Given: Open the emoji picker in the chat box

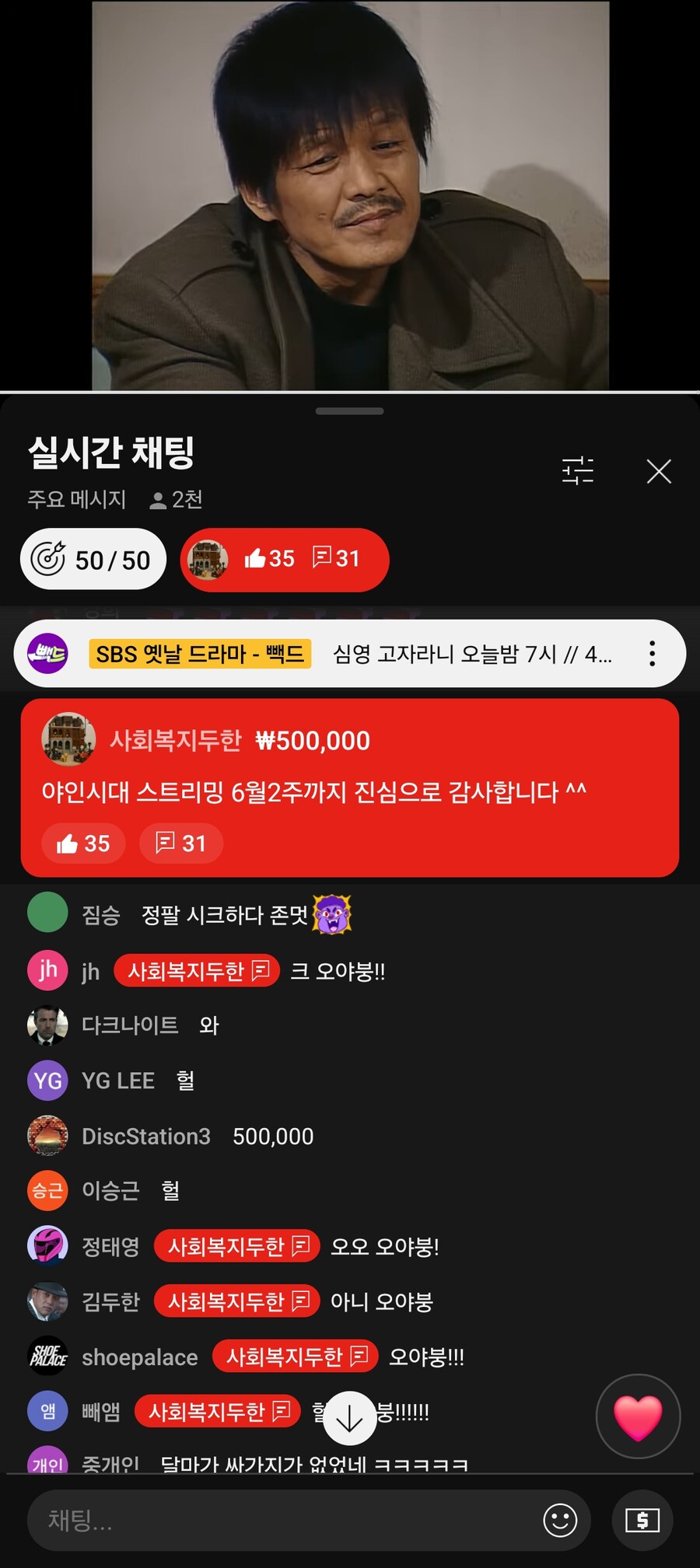Looking at the screenshot, I should [x=560, y=1520].
